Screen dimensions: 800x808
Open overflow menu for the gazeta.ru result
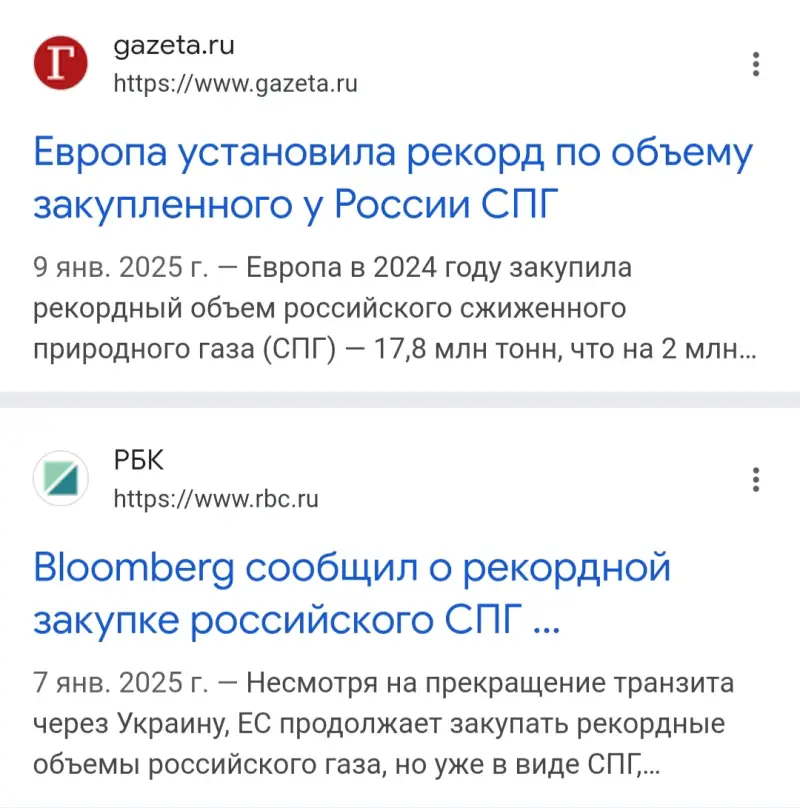tap(756, 64)
